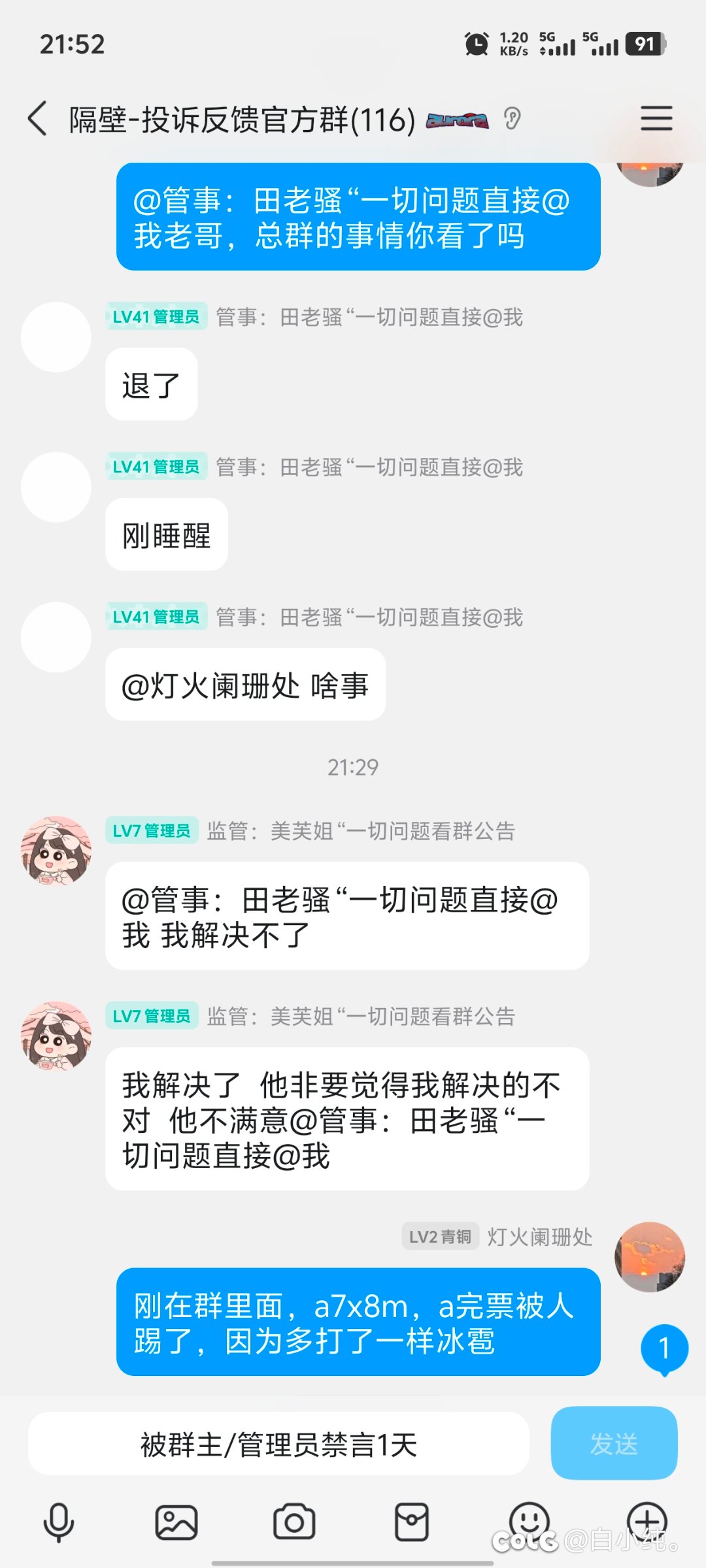Go back from the group chat
The height and width of the screenshot is (1568, 706).
(38, 119)
